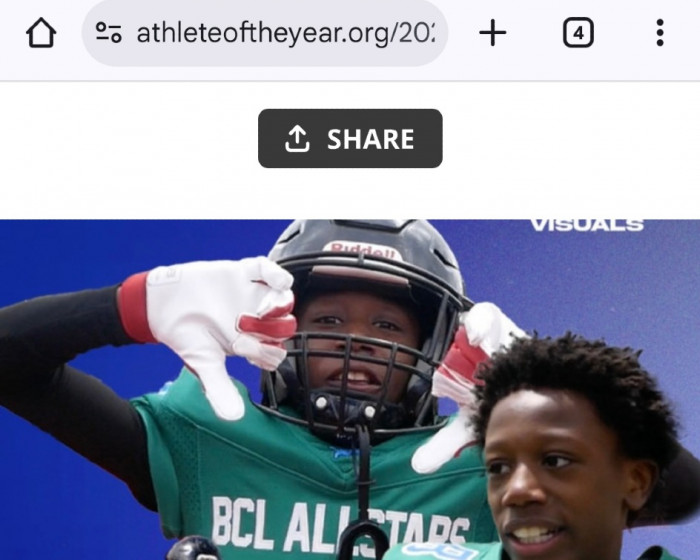This screenshot has width=700, height=560.
Task: Open the browser overflow menu
Action: tap(659, 33)
